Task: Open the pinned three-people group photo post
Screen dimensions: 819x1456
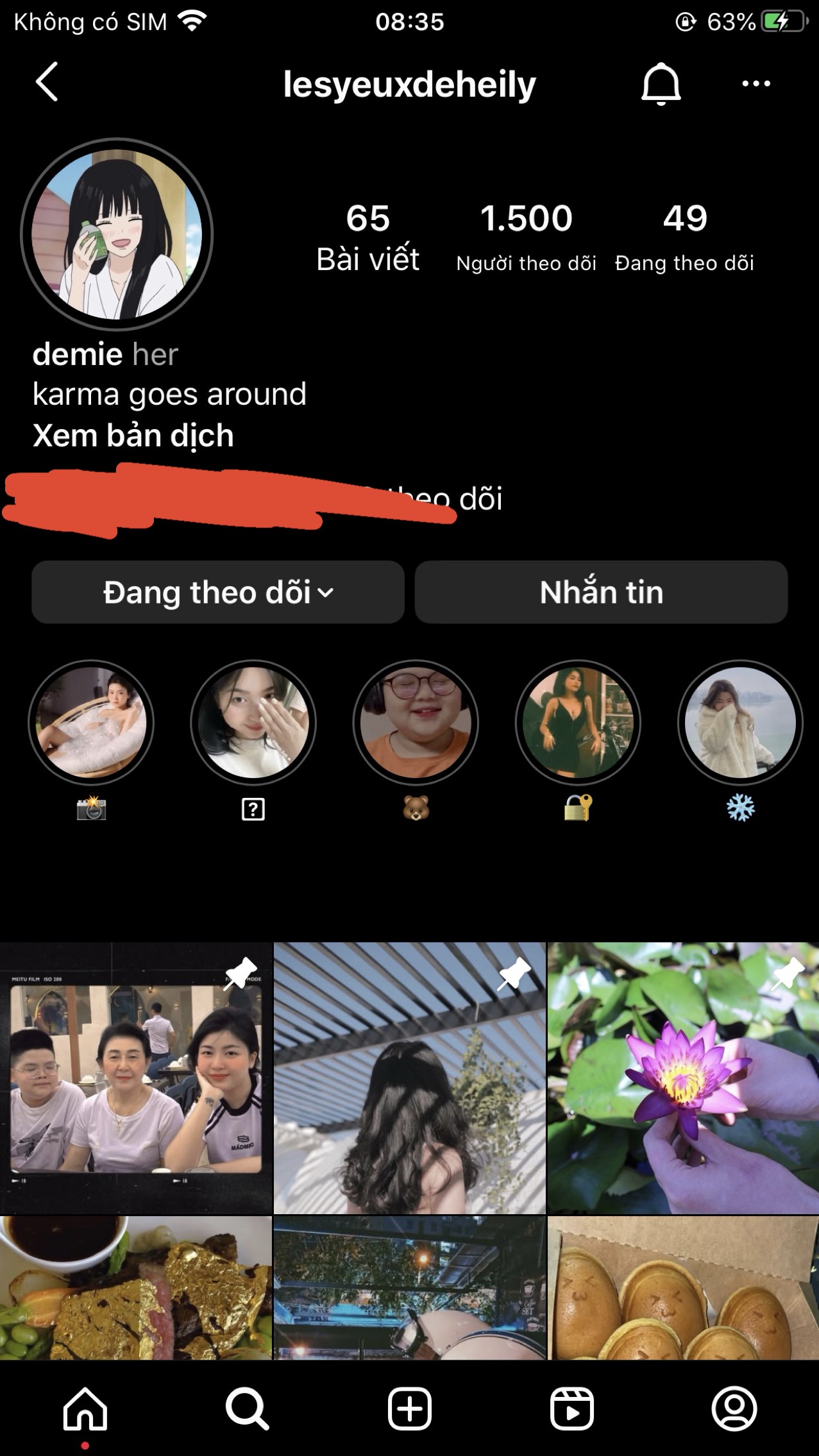Action: pyautogui.click(x=136, y=1078)
